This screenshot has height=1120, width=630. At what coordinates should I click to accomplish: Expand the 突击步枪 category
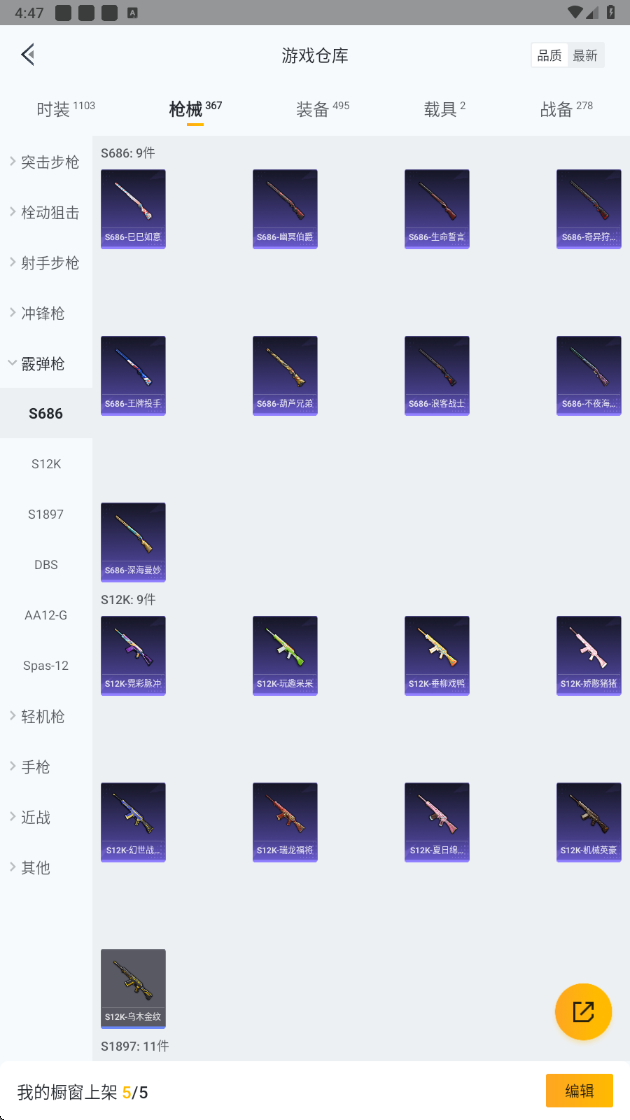coord(46,162)
